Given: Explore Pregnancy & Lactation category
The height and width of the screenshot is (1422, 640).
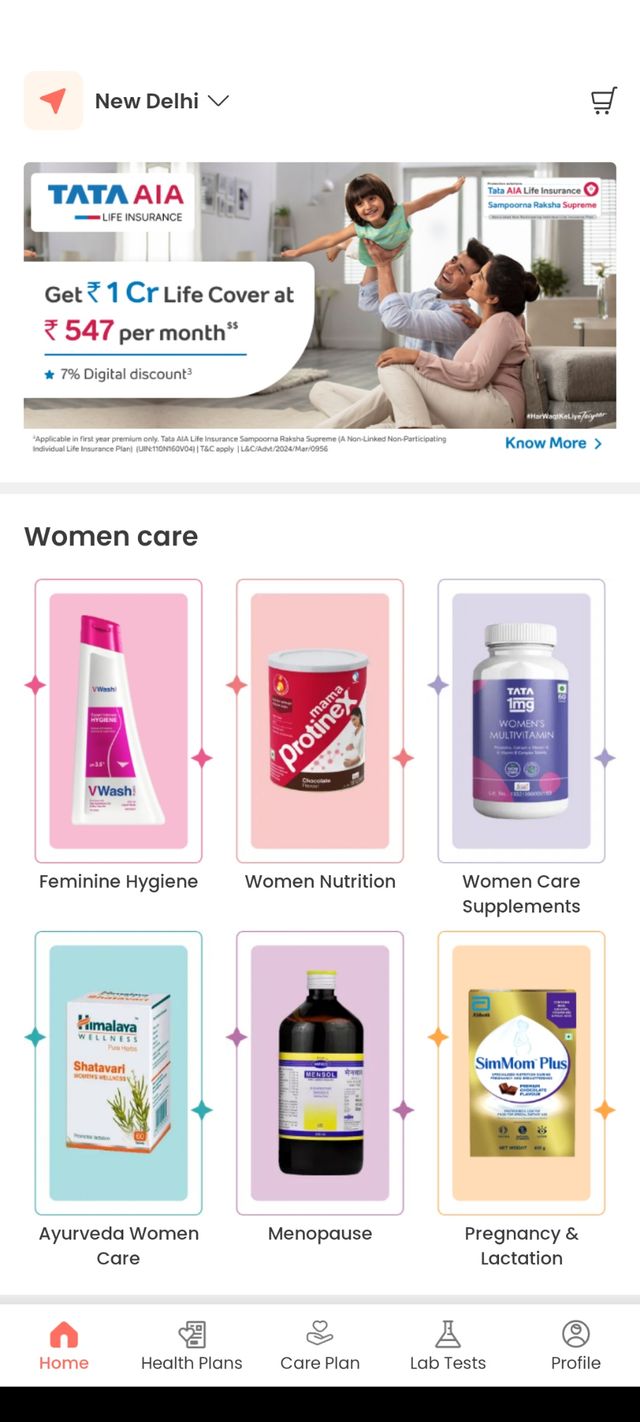Looking at the screenshot, I should click(x=521, y=1073).
